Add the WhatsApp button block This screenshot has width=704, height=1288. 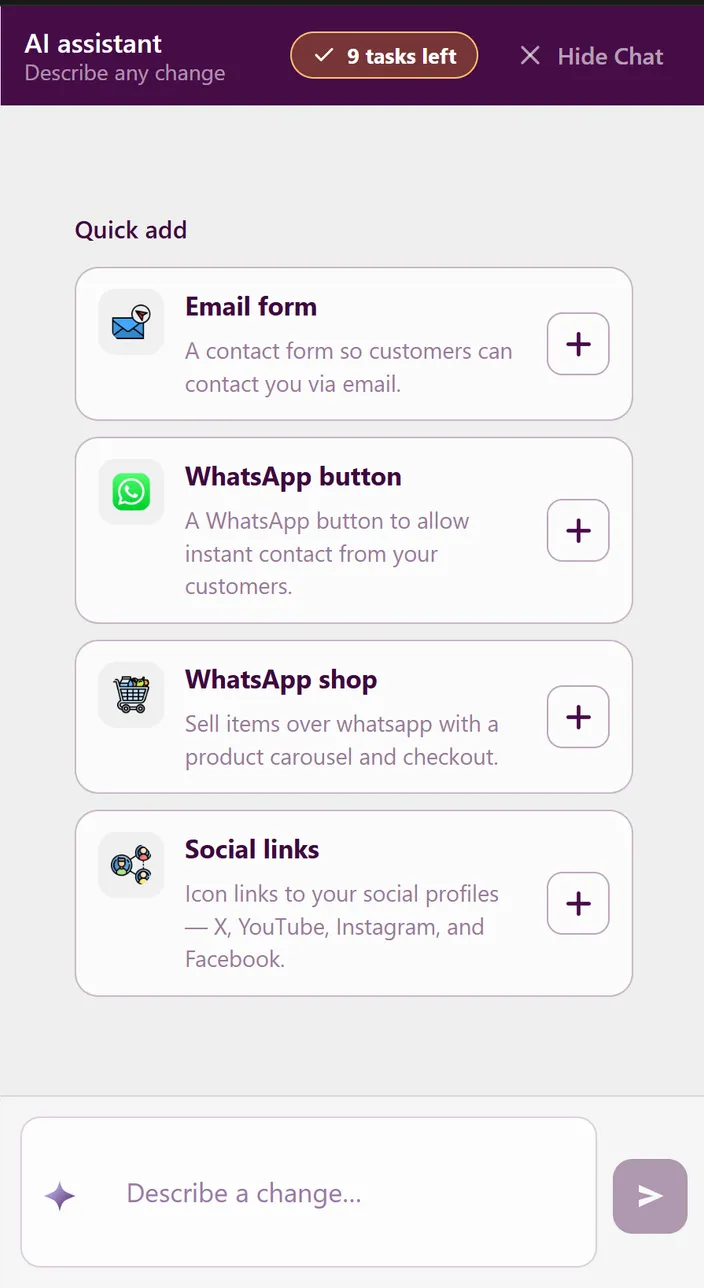[578, 530]
